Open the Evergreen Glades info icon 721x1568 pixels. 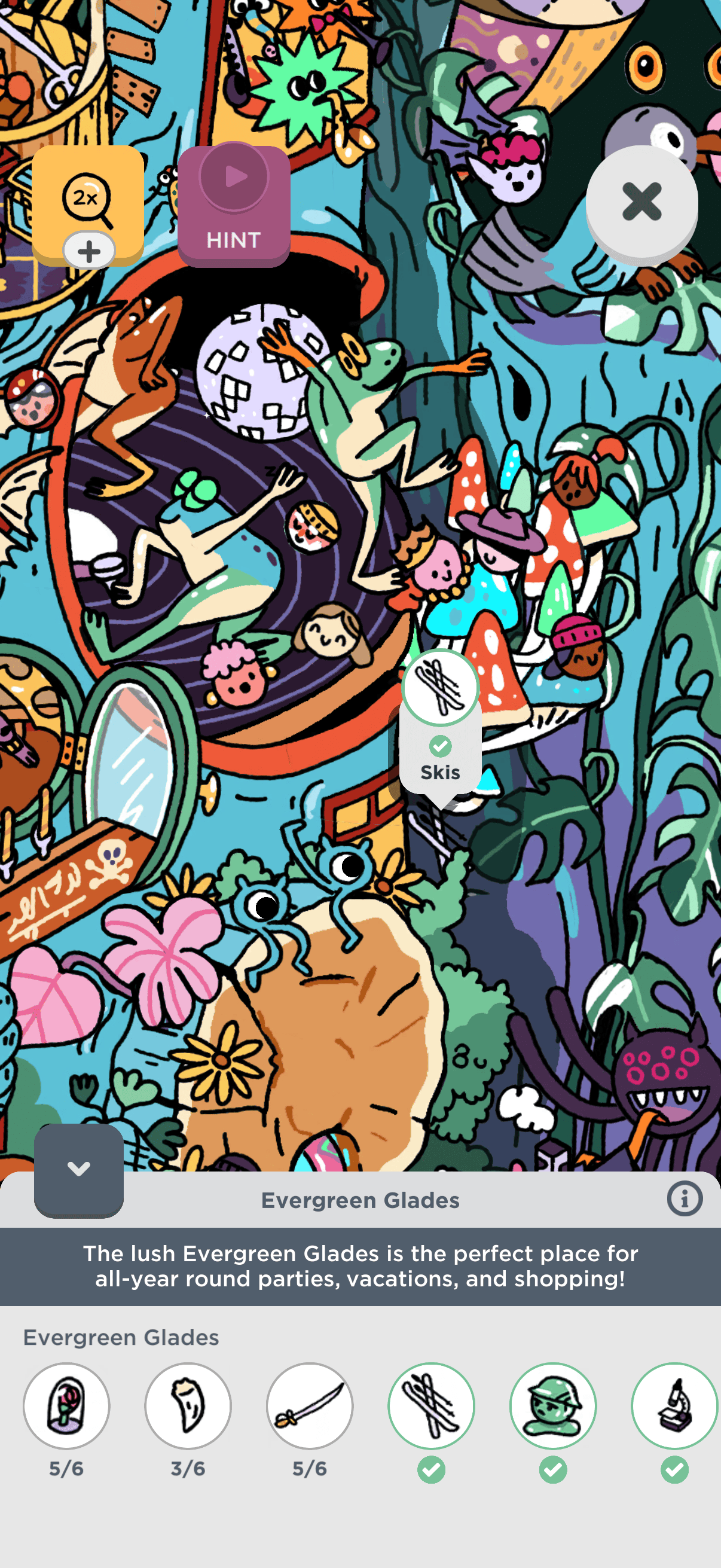pyautogui.click(x=685, y=1199)
